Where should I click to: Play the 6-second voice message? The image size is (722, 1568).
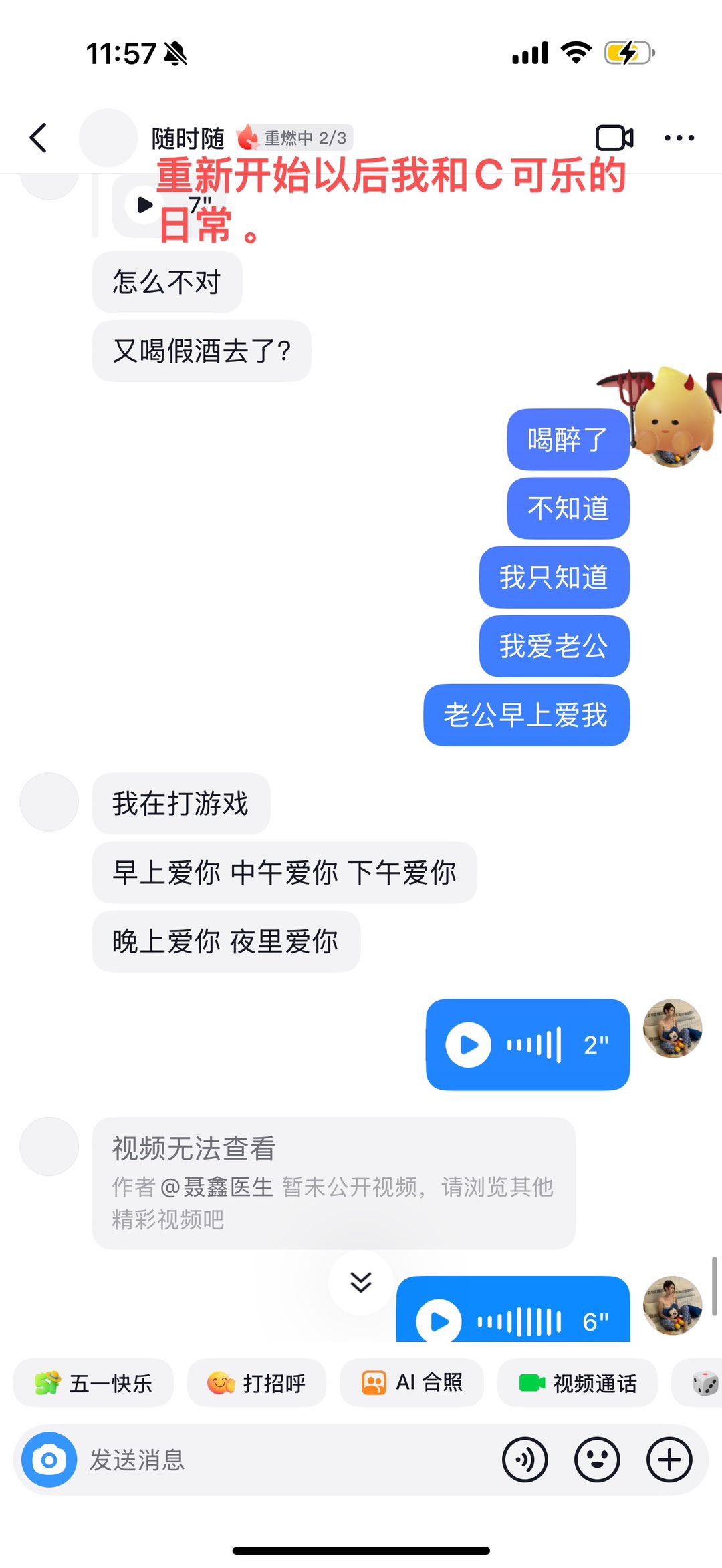(439, 1321)
